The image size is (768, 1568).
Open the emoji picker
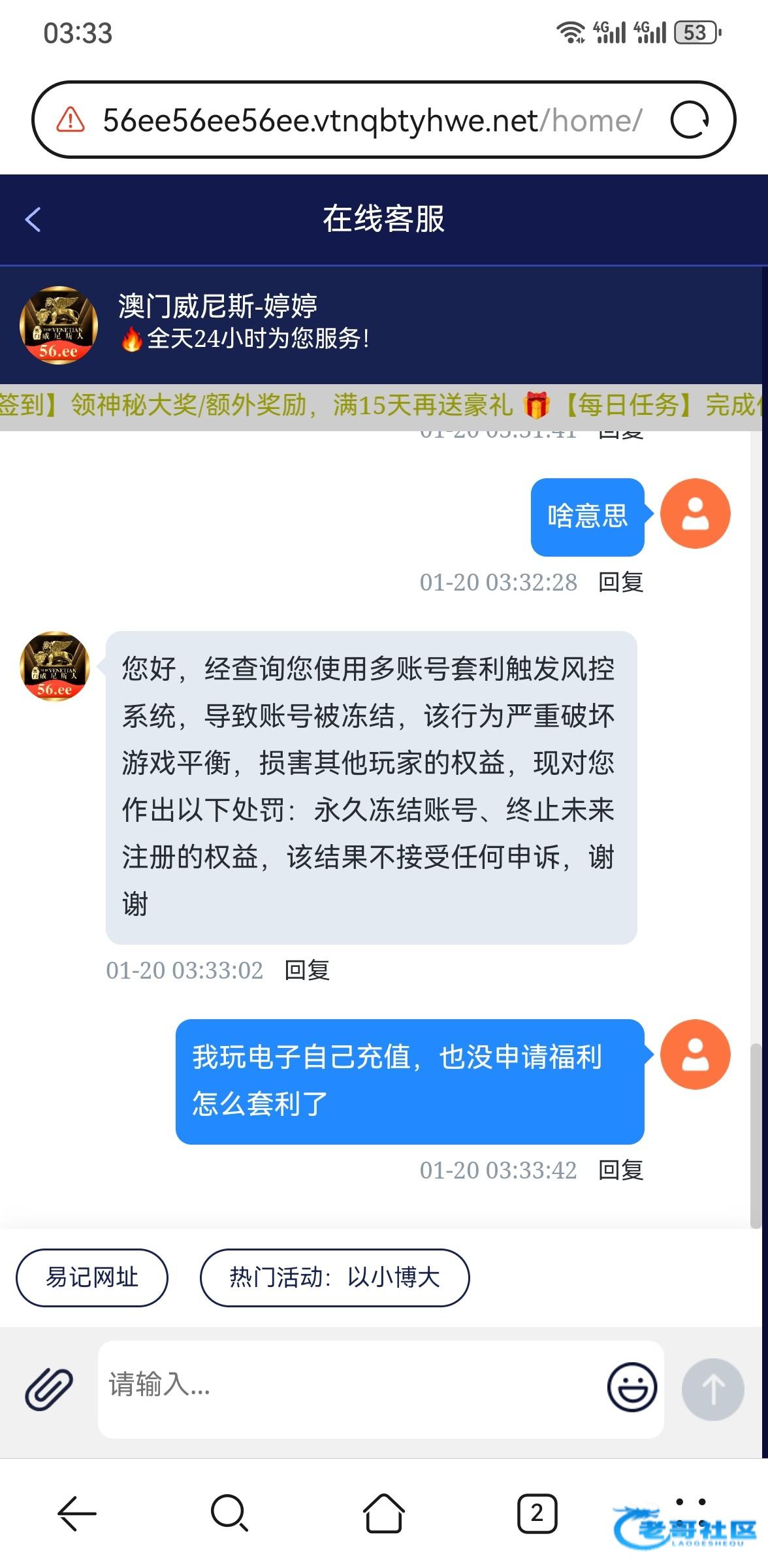point(632,1386)
